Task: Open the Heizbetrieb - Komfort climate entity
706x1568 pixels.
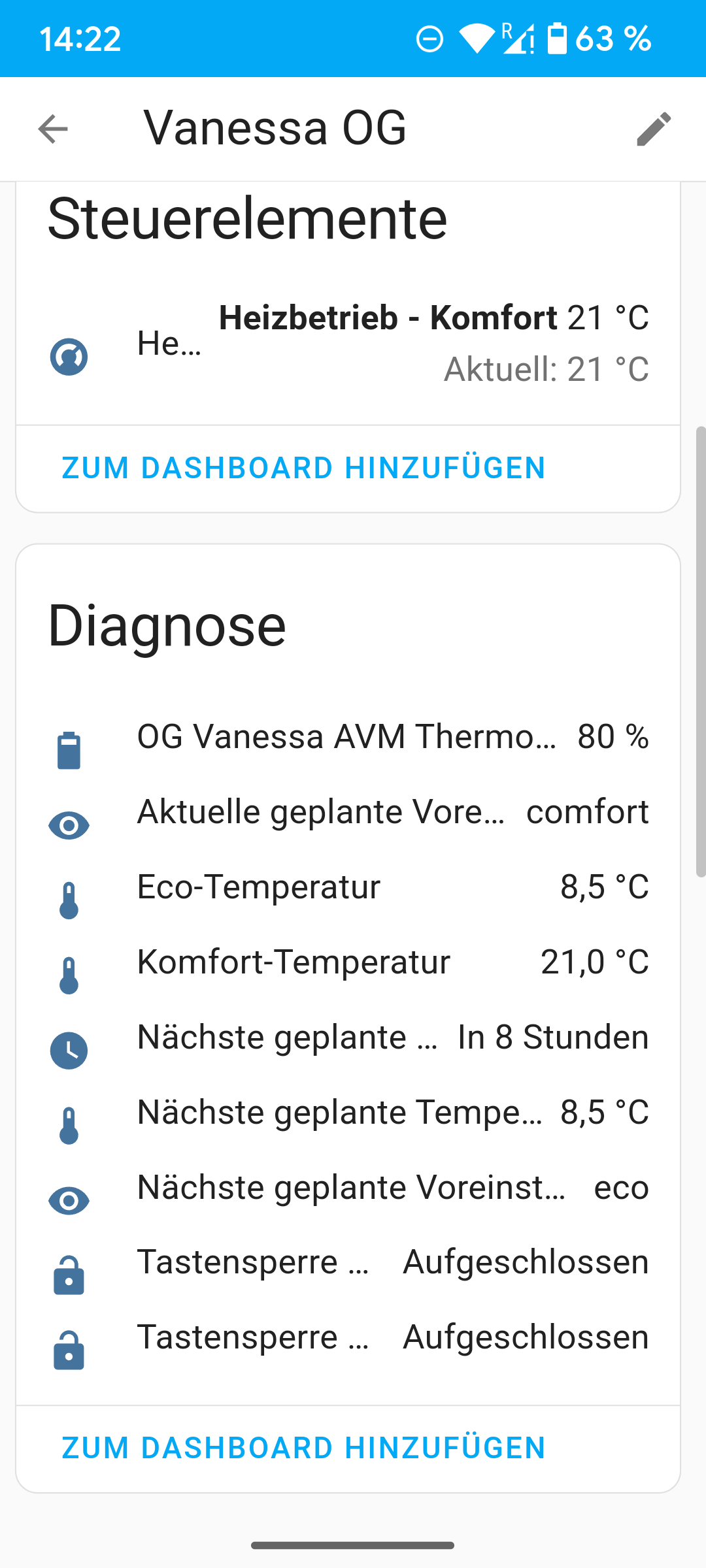Action: pyautogui.click(x=348, y=344)
